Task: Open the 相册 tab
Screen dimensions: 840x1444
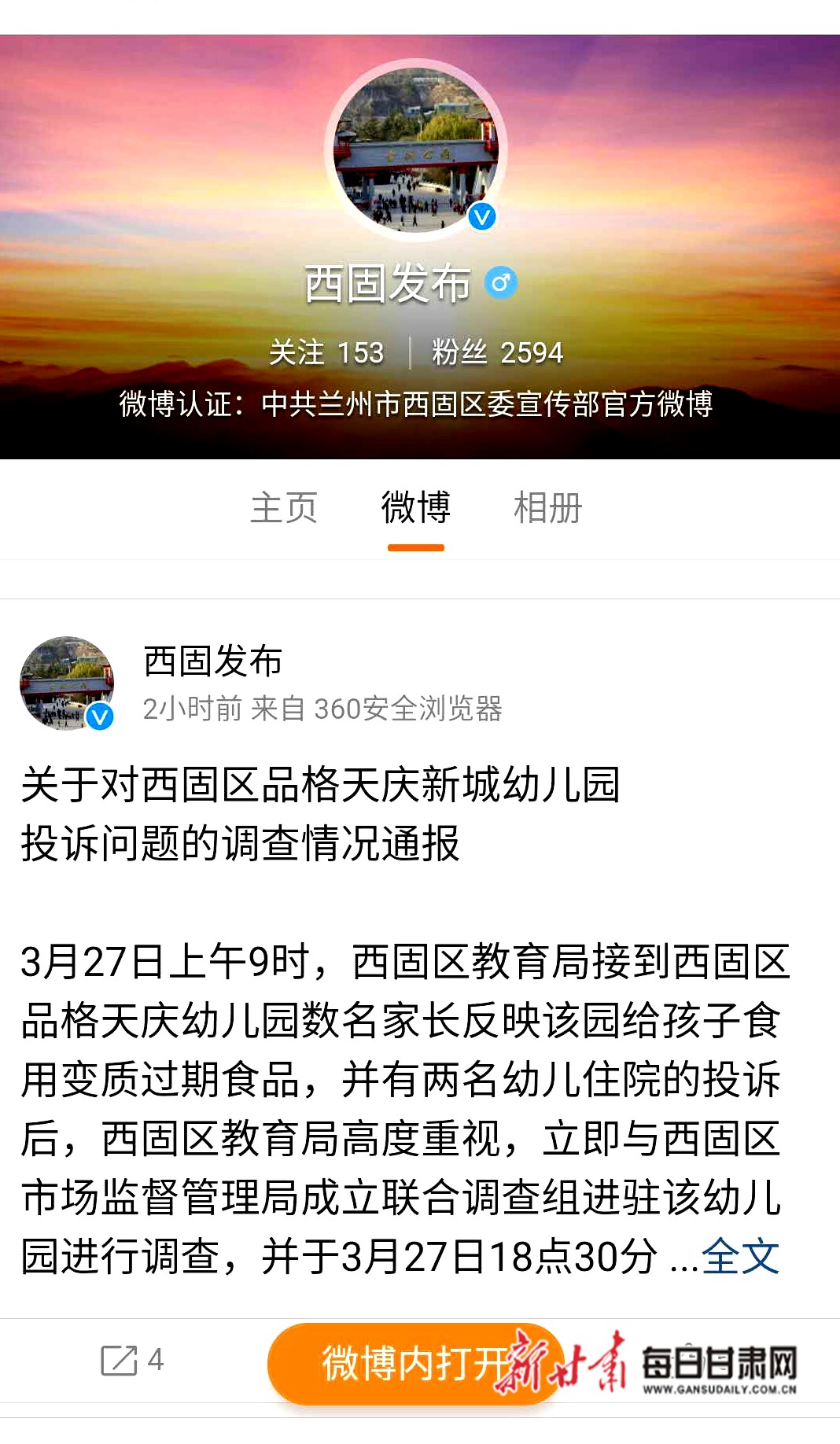Action: pyautogui.click(x=547, y=508)
